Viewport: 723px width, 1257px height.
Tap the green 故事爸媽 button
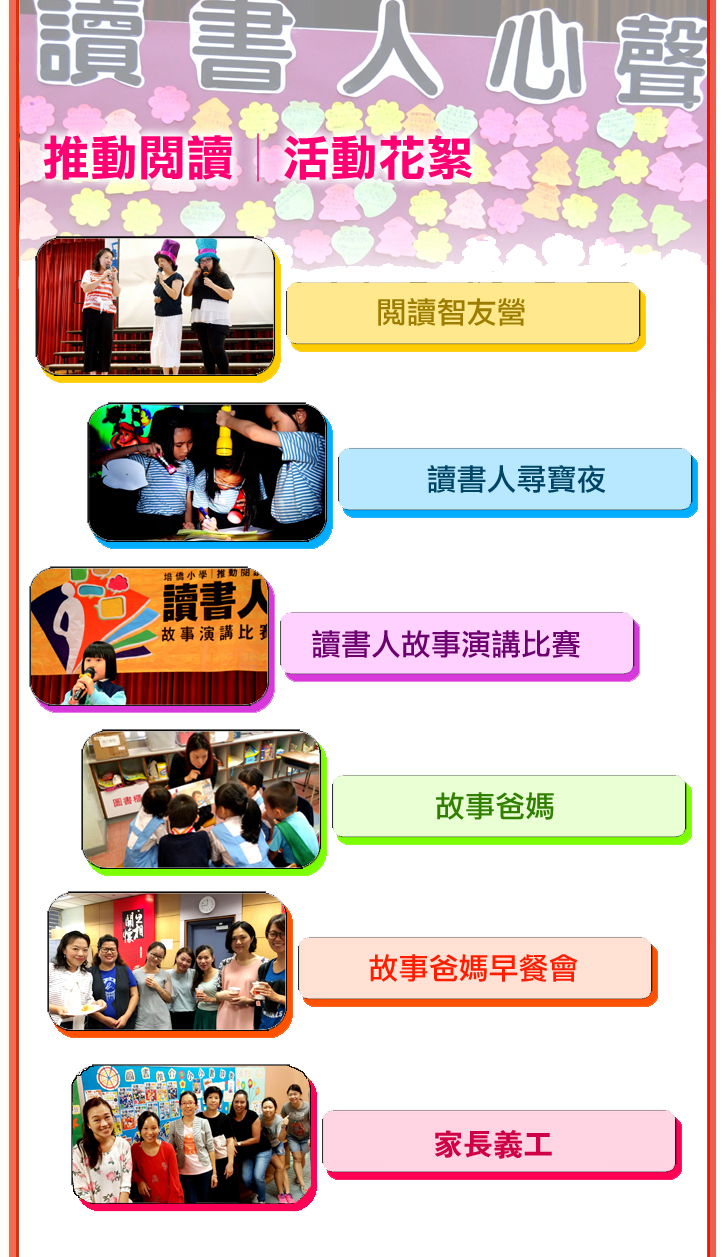tap(508, 806)
